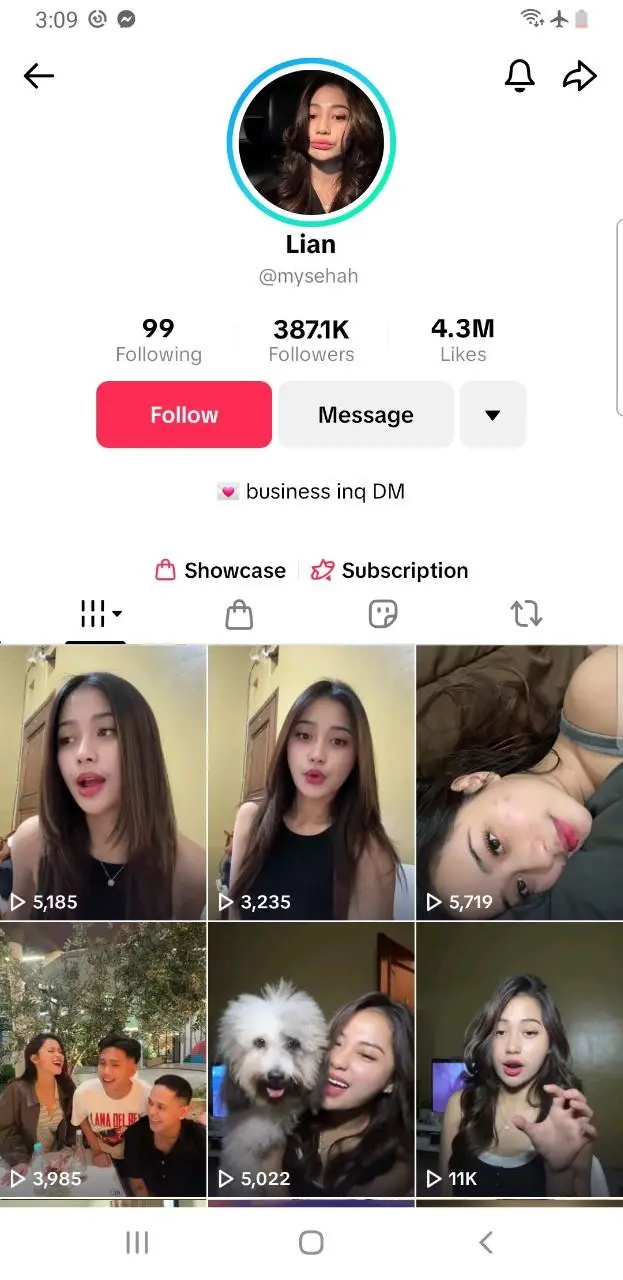Play the video with 5,185 views
Viewport: 623px width, 1280px height.
coord(103,782)
